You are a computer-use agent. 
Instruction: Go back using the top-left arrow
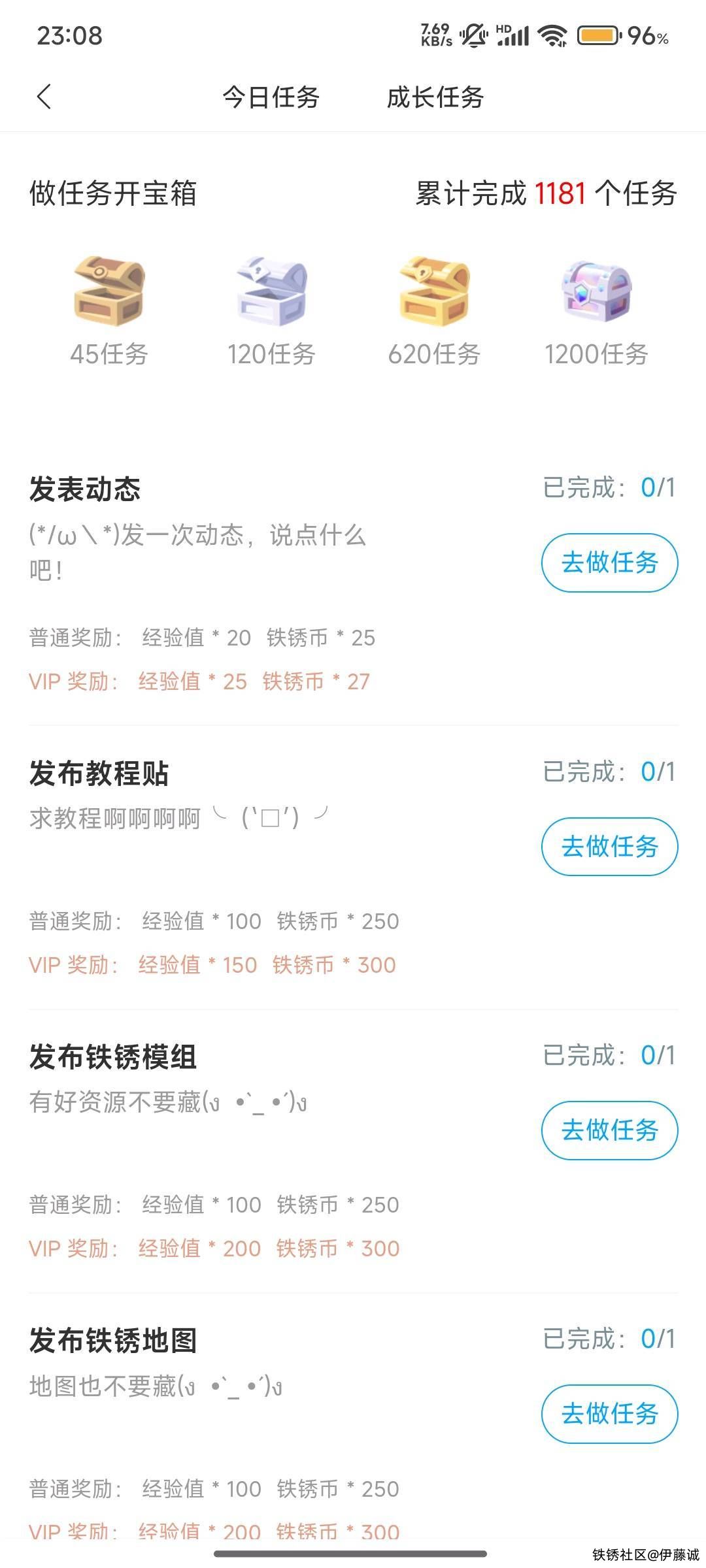(44, 97)
